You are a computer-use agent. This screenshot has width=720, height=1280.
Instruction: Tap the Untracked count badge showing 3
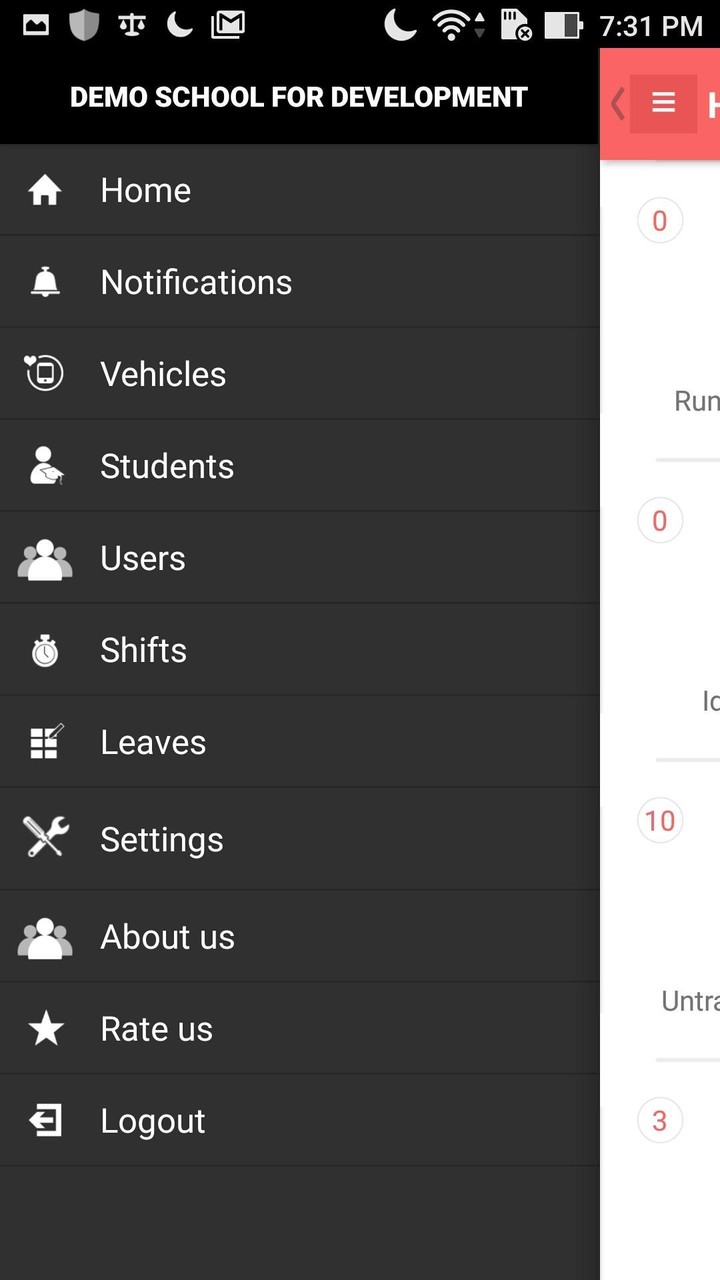660,1120
